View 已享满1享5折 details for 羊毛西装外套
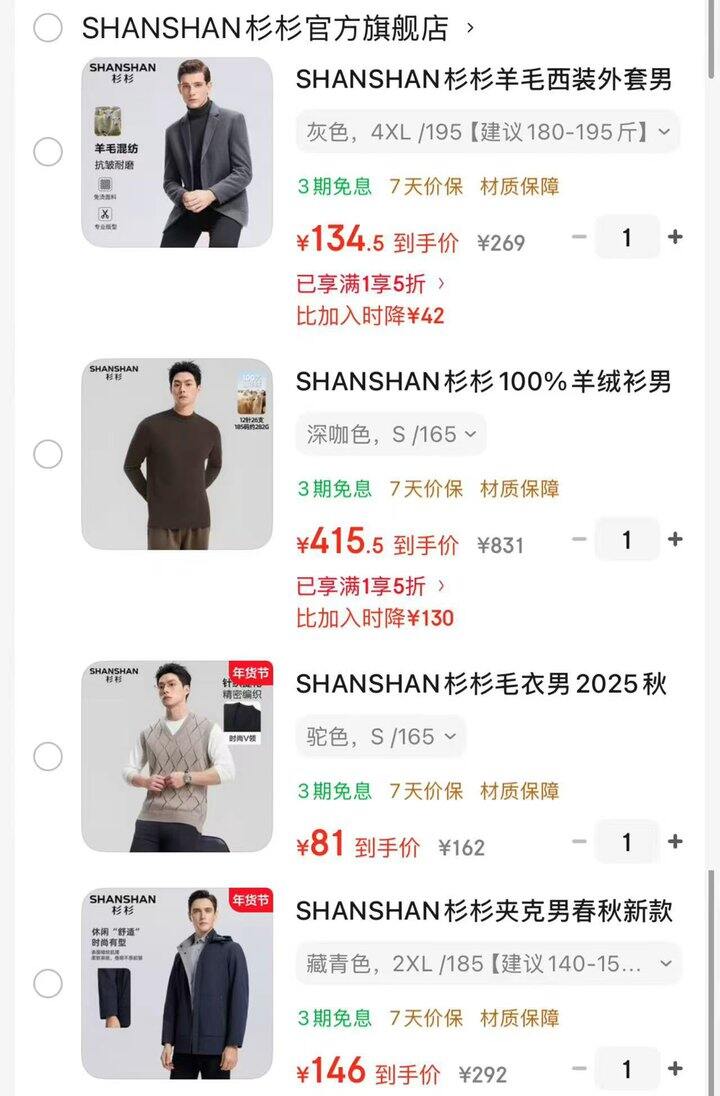Screen dimensions: 720x1096 pyautogui.click(x=371, y=284)
